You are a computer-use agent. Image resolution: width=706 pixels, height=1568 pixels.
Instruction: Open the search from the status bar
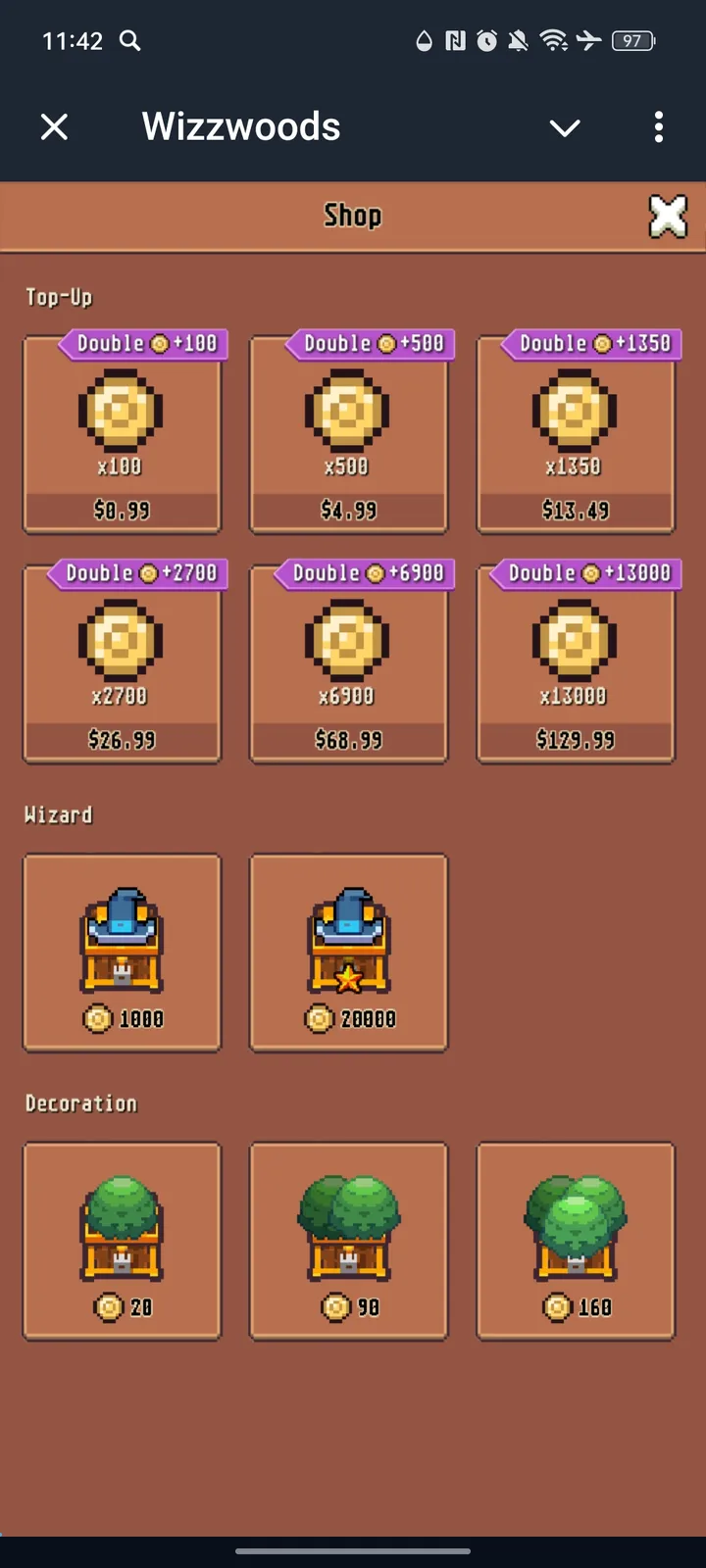130,41
